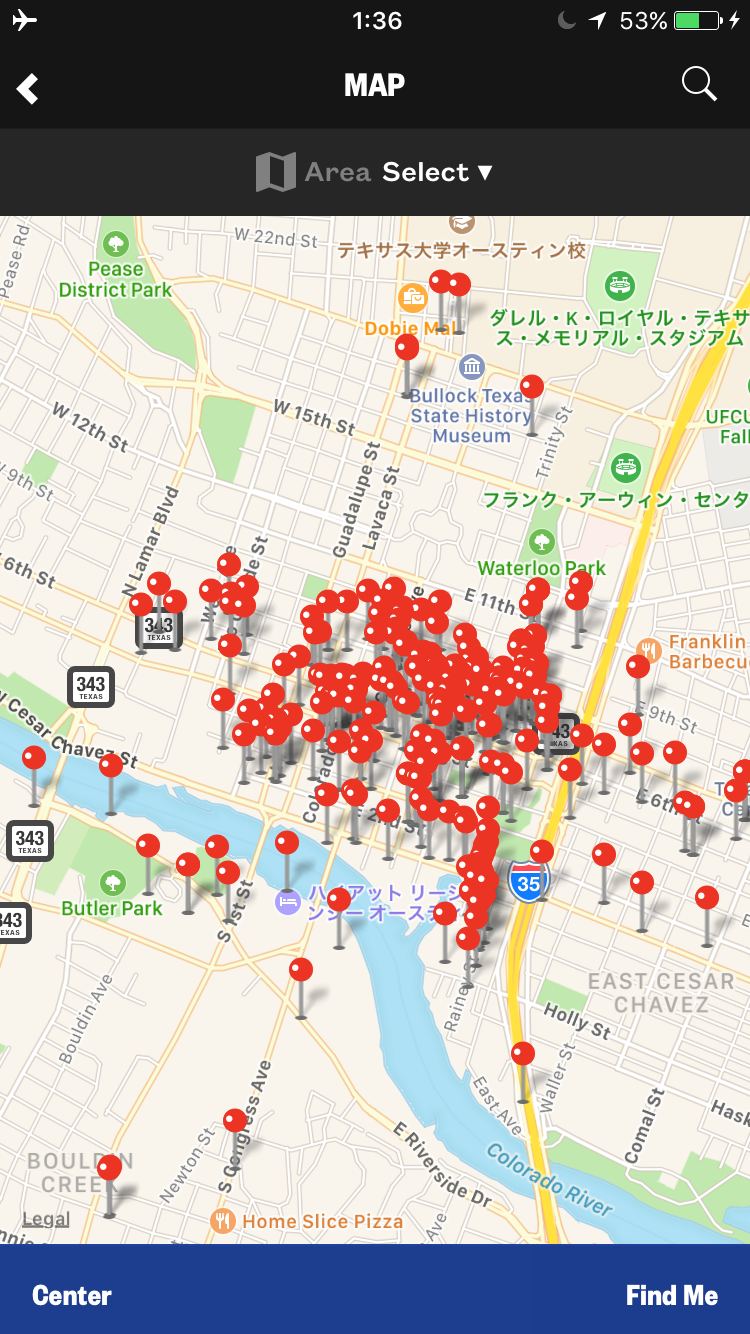This screenshot has height=1334, width=750.
Task: Open the Legal link on the map
Action: point(46,1219)
